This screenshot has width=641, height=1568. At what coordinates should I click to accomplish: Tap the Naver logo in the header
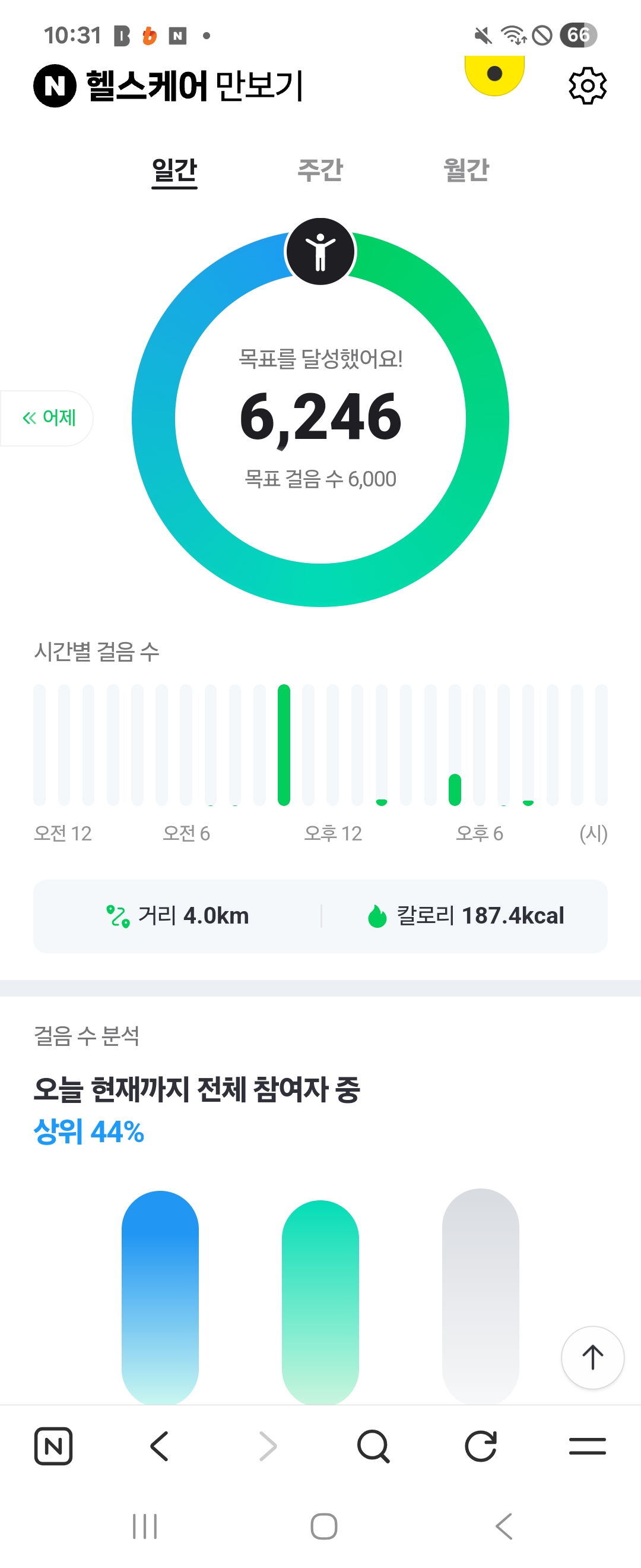point(55,86)
